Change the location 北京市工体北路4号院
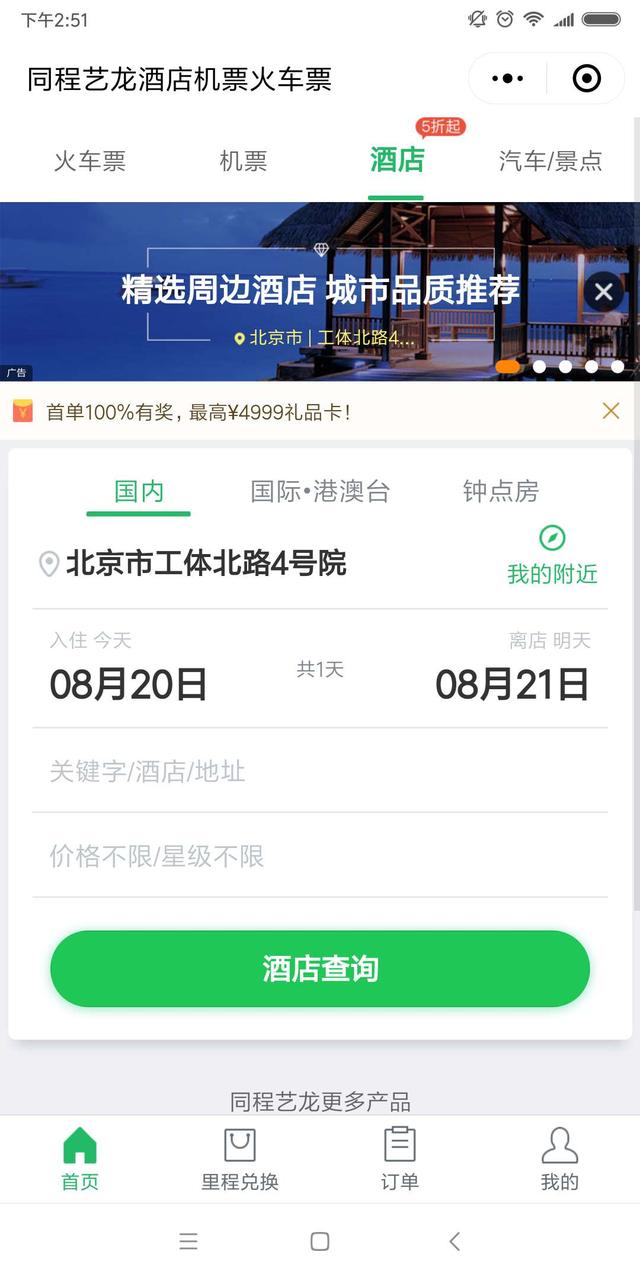 [x=206, y=564]
